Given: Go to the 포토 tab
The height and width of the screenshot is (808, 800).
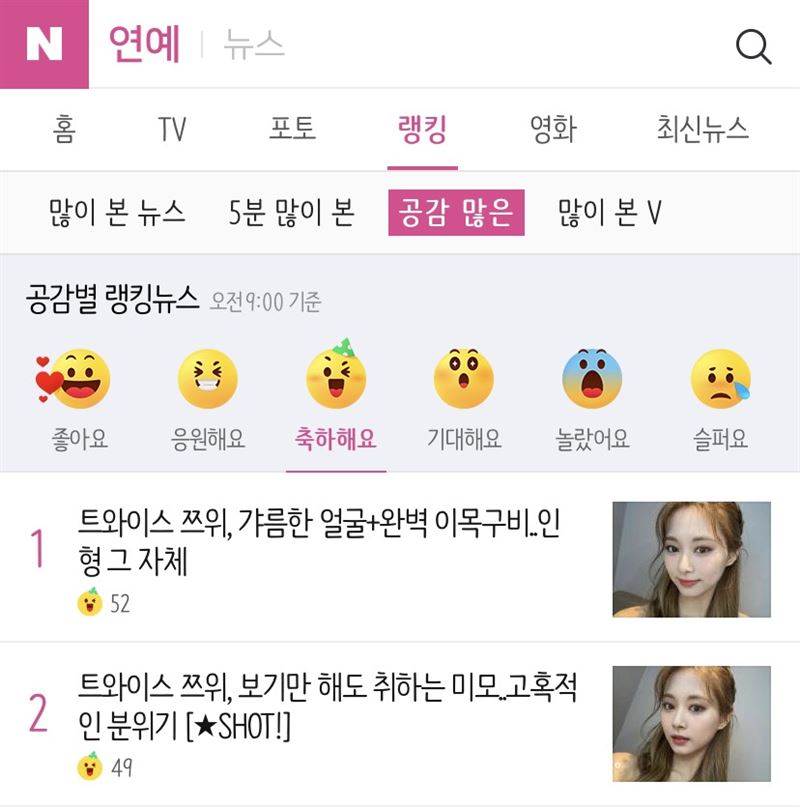Looking at the screenshot, I should pyautogui.click(x=293, y=129).
